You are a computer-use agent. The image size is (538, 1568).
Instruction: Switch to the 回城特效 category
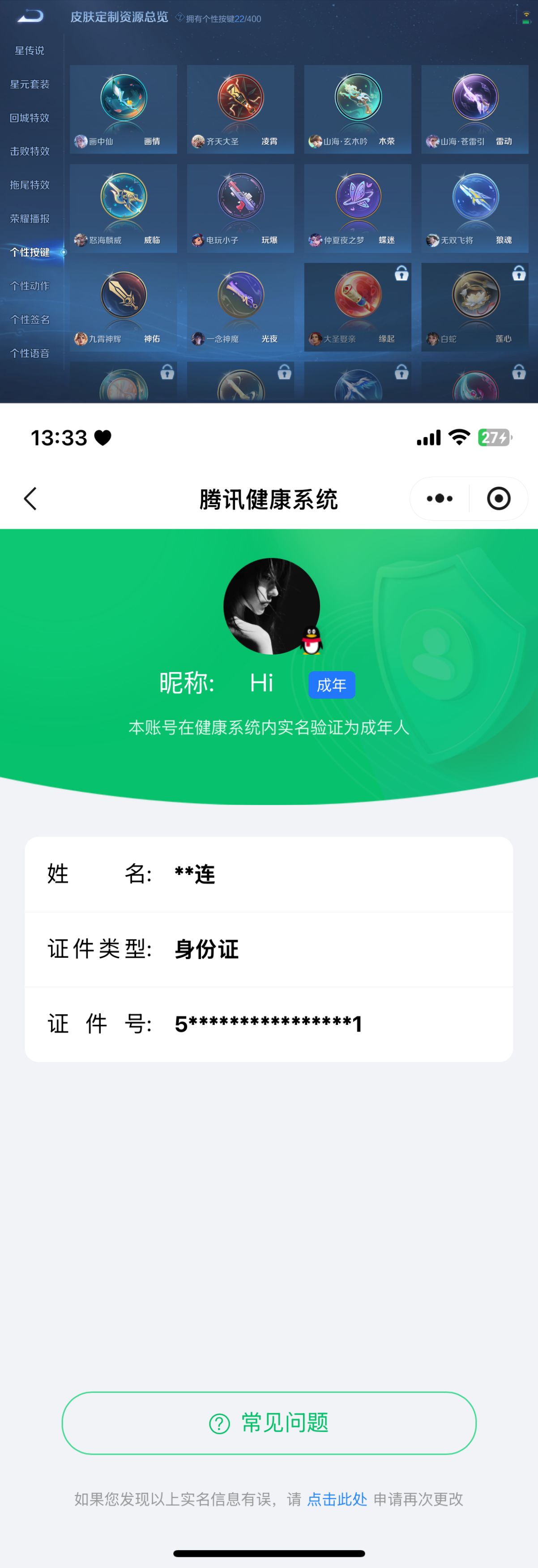coord(29,118)
